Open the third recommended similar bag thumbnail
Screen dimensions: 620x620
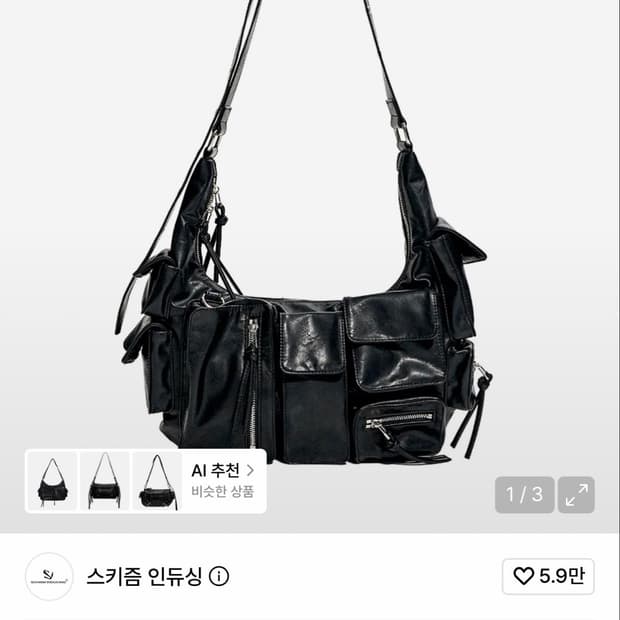click(157, 481)
